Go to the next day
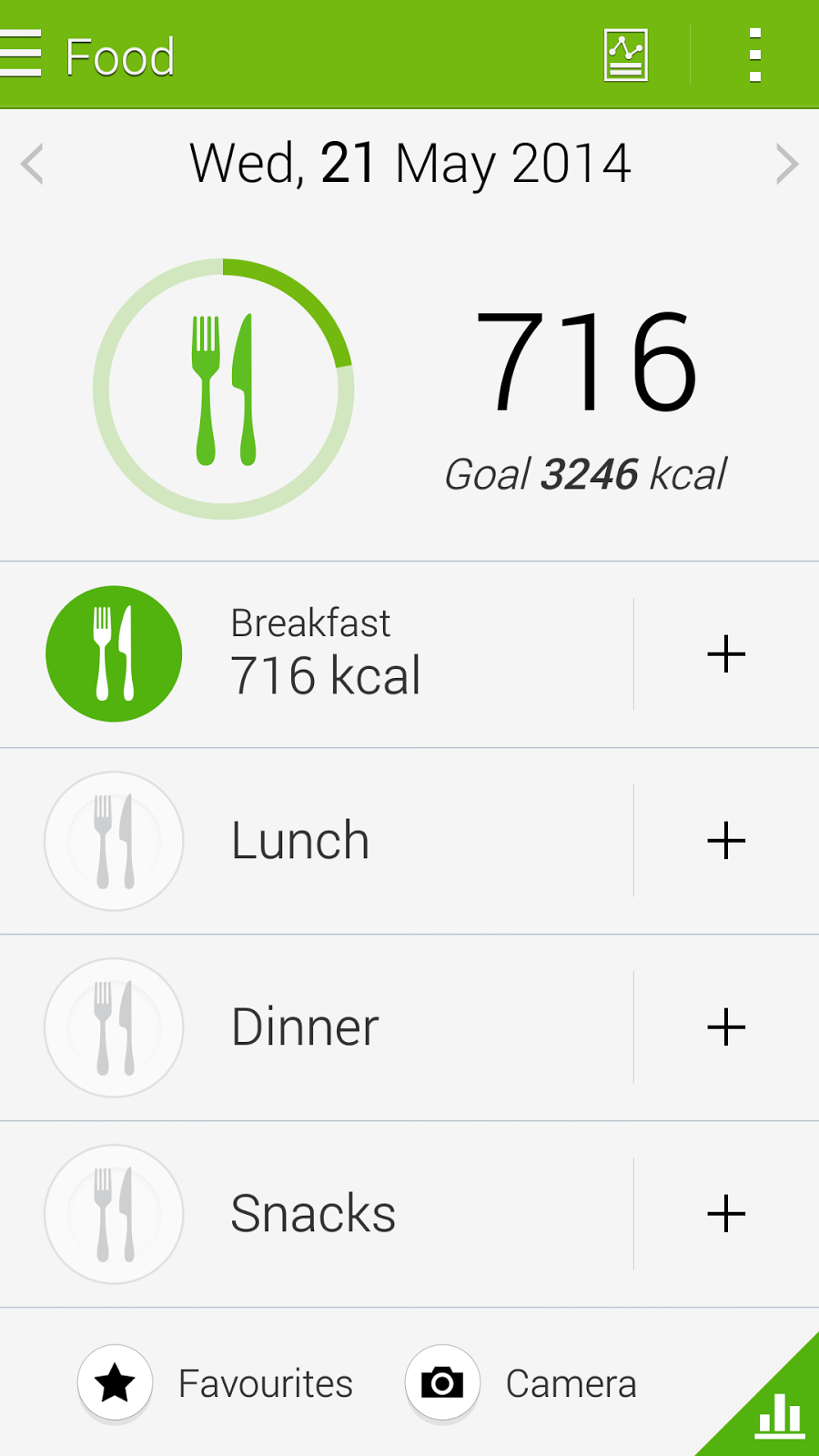819x1456 pixels. [x=786, y=165]
